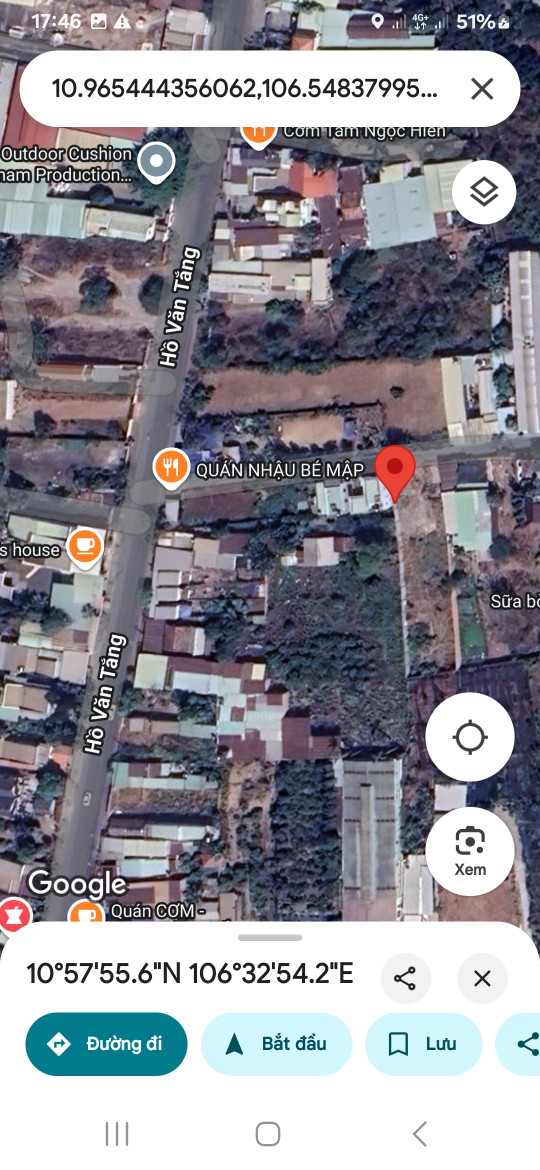
Task: Dismiss the coordinates info panel
Action: 483,978
